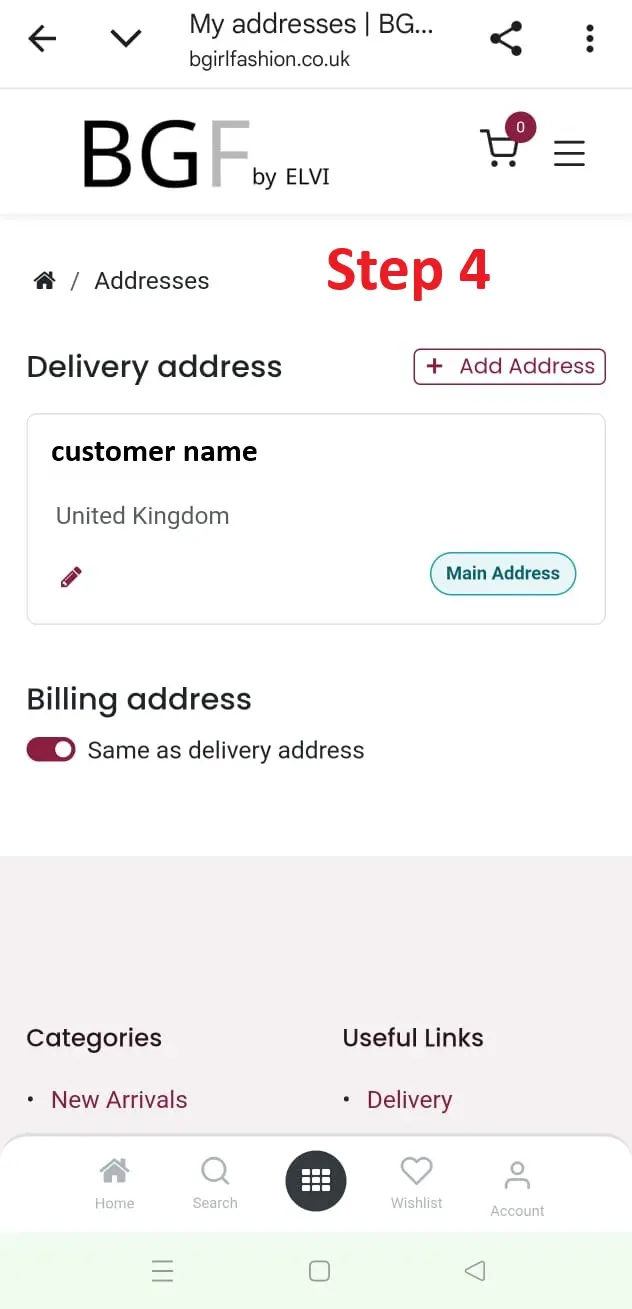This screenshot has width=632, height=1309.
Task: Edit the delivery address with pencil icon
Action: [x=71, y=577]
